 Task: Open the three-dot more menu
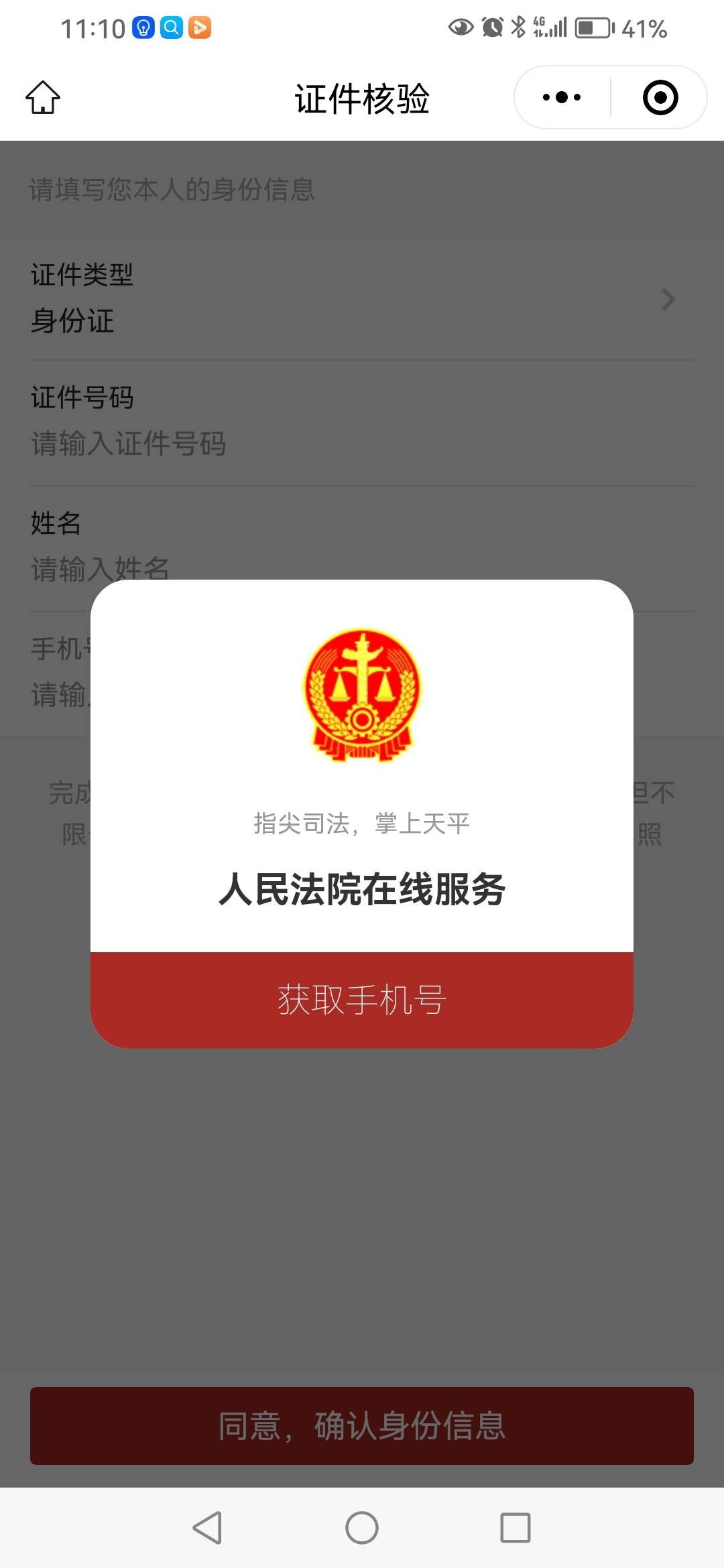(562, 98)
